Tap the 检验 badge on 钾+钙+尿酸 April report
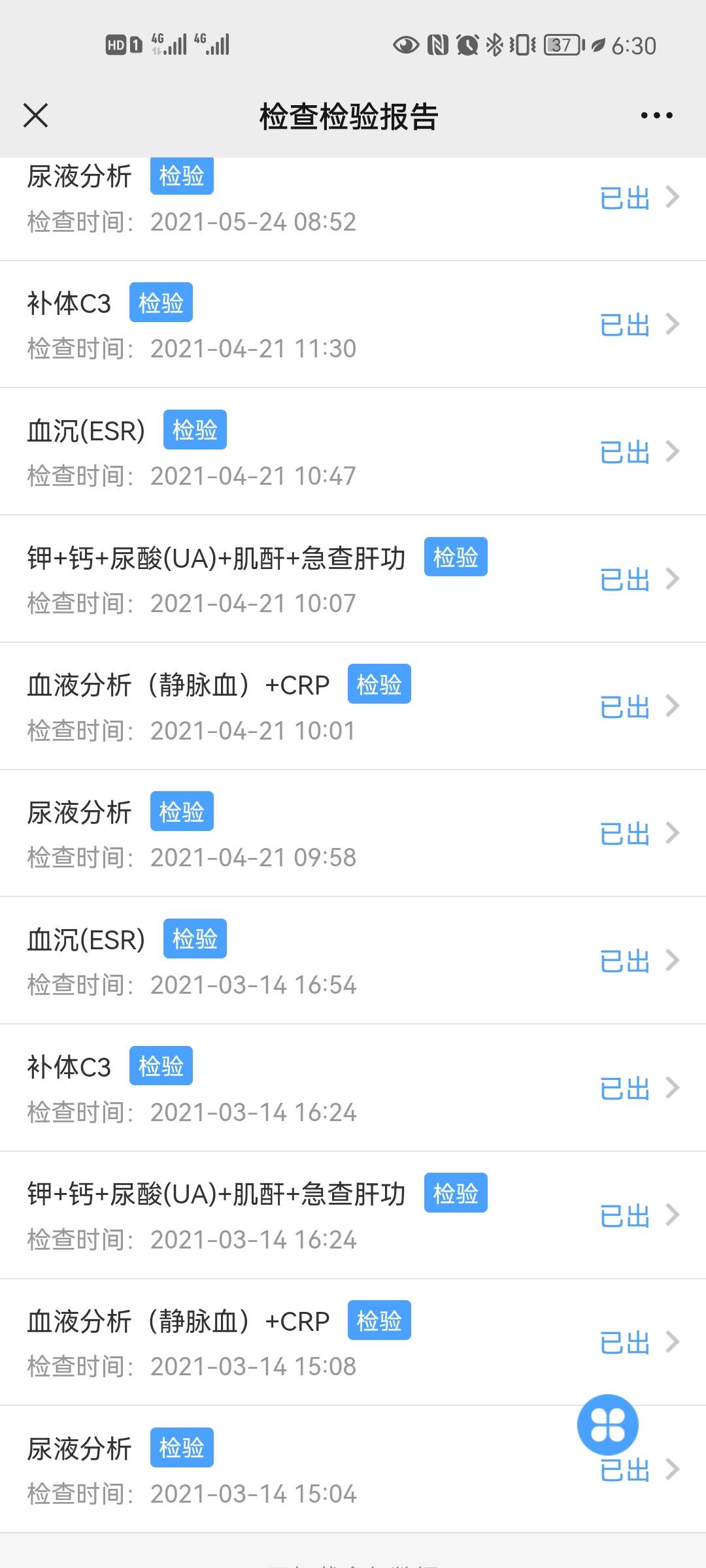The image size is (706, 1568). point(456,556)
